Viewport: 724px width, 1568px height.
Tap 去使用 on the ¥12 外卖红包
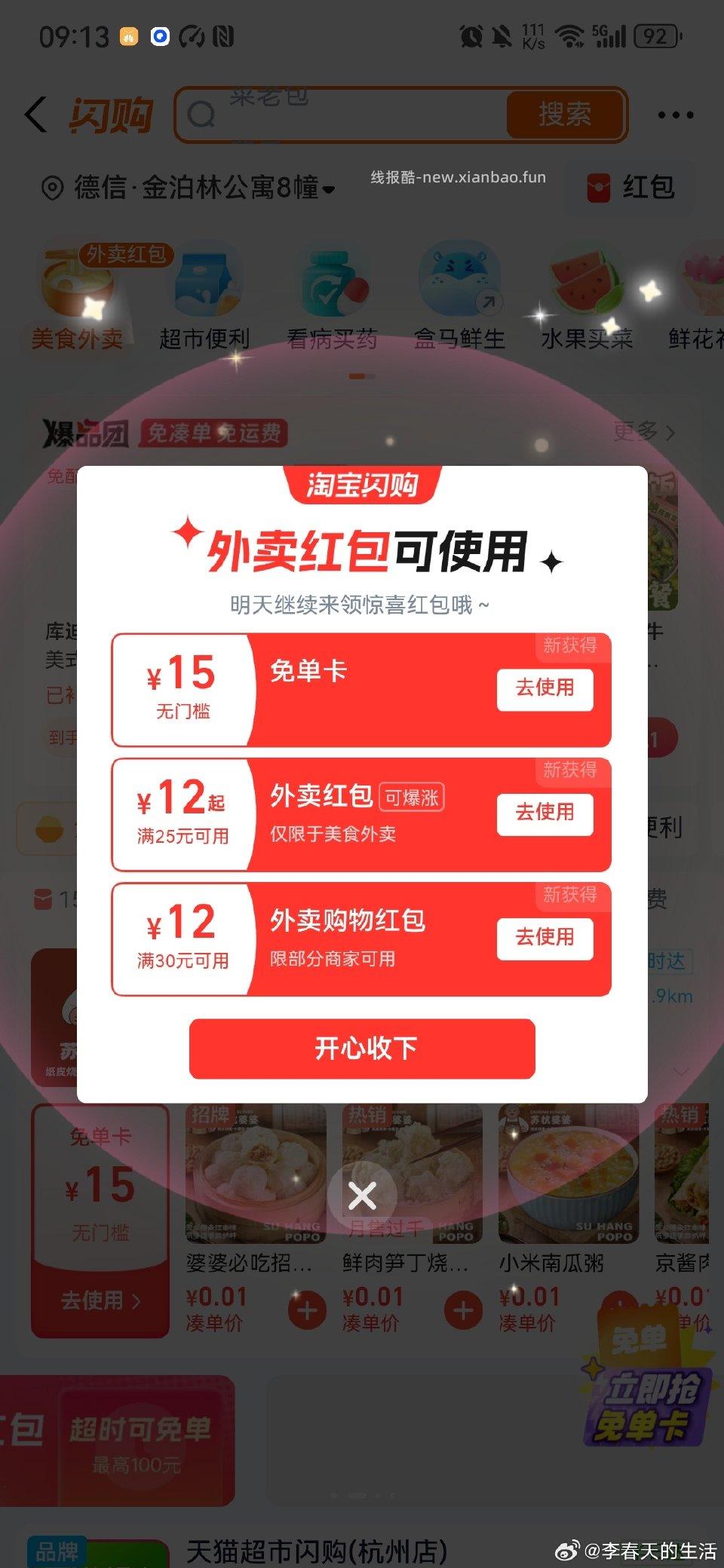coord(545,814)
